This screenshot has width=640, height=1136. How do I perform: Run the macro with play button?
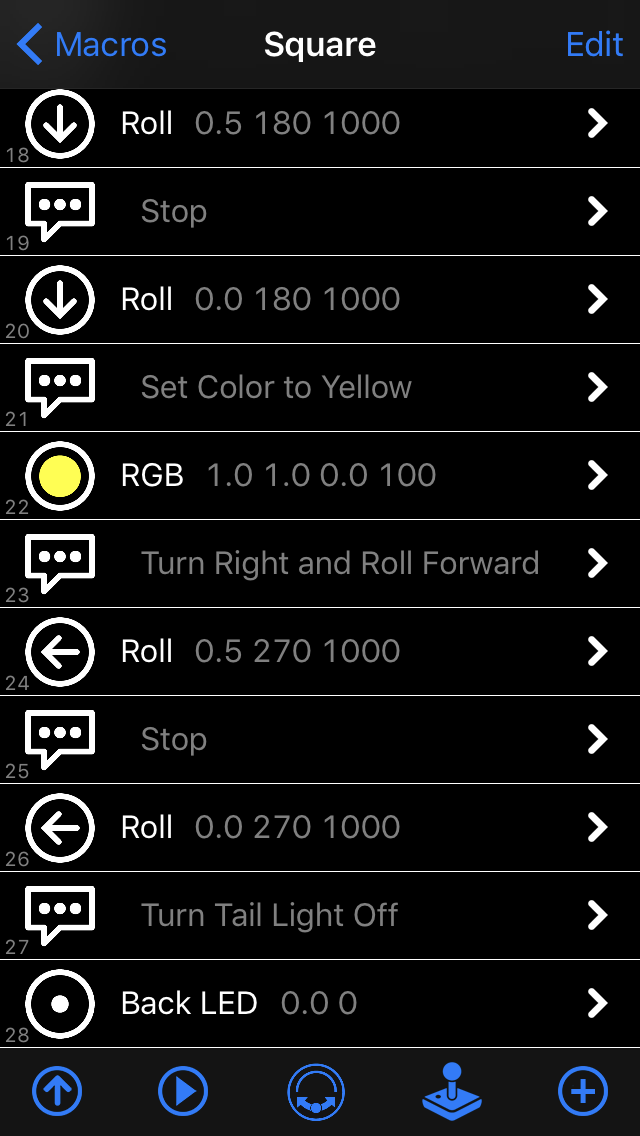183,1092
